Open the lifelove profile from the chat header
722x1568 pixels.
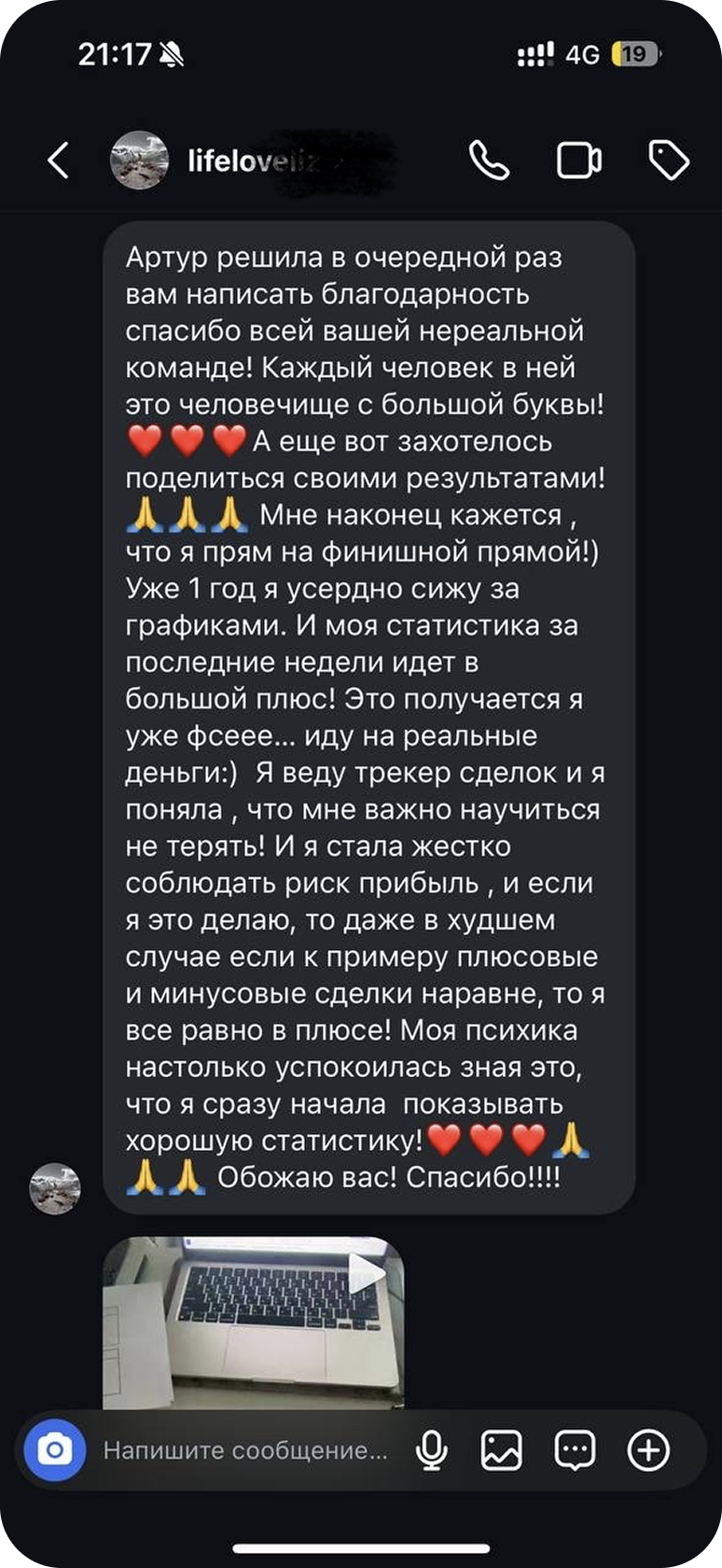pos(252,161)
